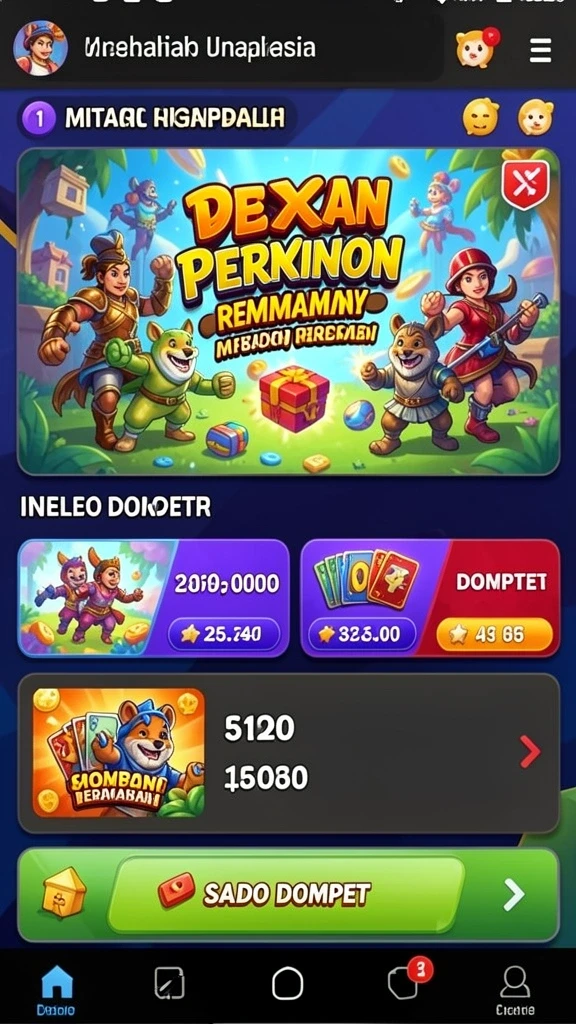Tap the center circle navigation button
Screen dimensions: 576x1024
tap(287, 983)
